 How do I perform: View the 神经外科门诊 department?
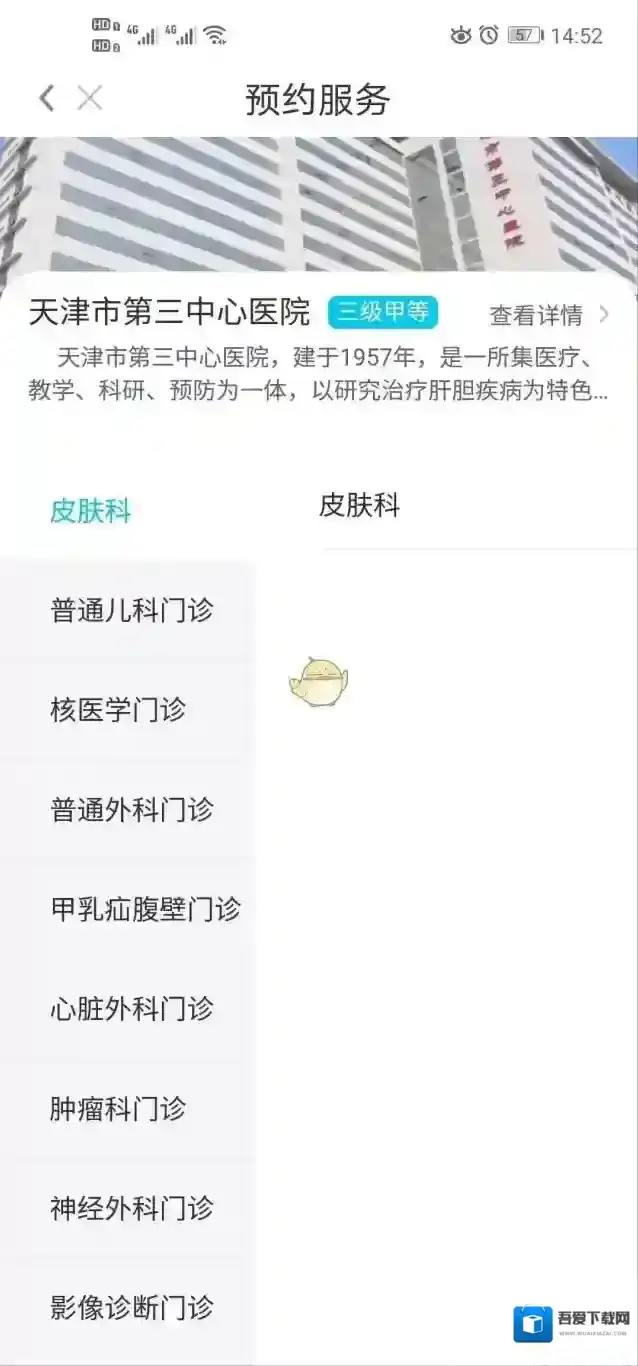131,1208
